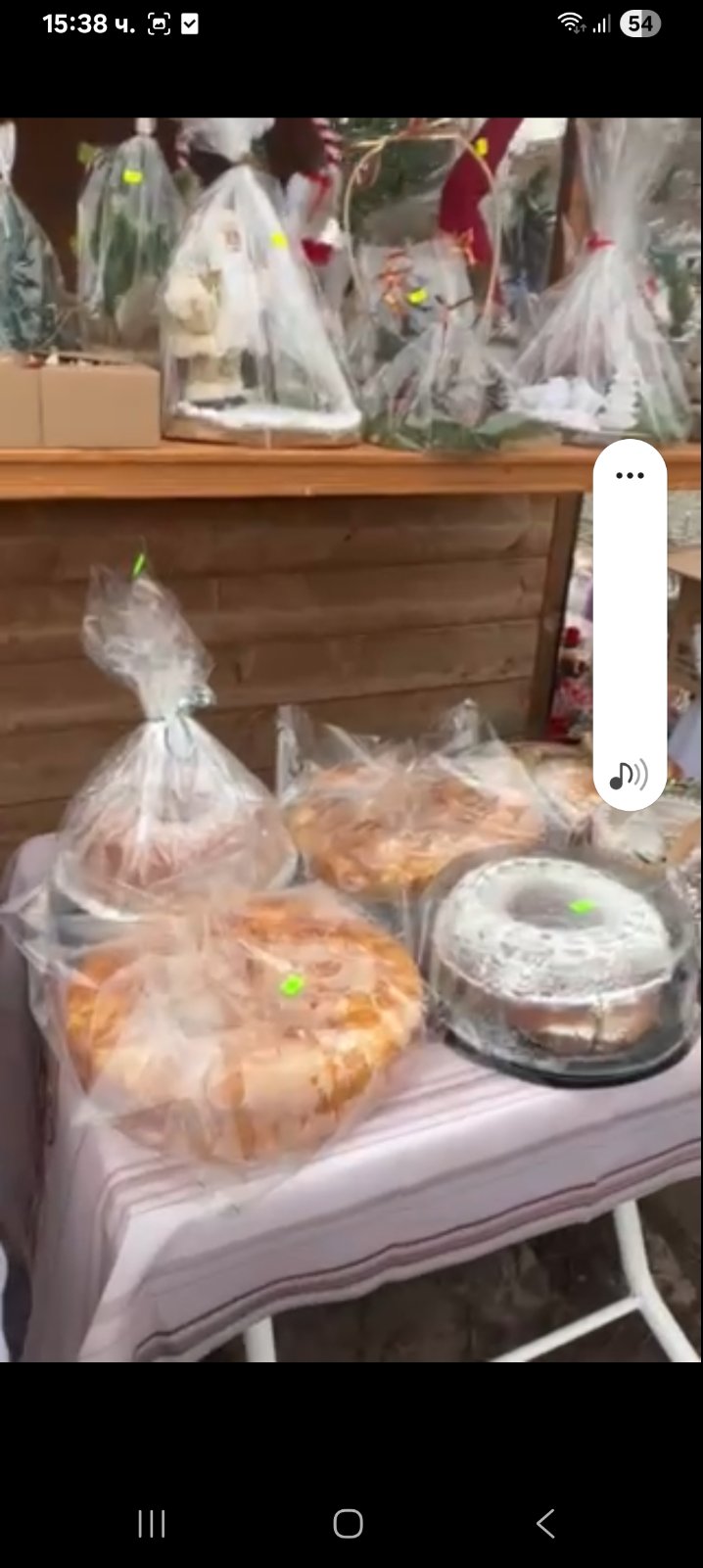Go back using the system back button
This screenshot has height=1568, width=703.
pyautogui.click(x=545, y=1524)
